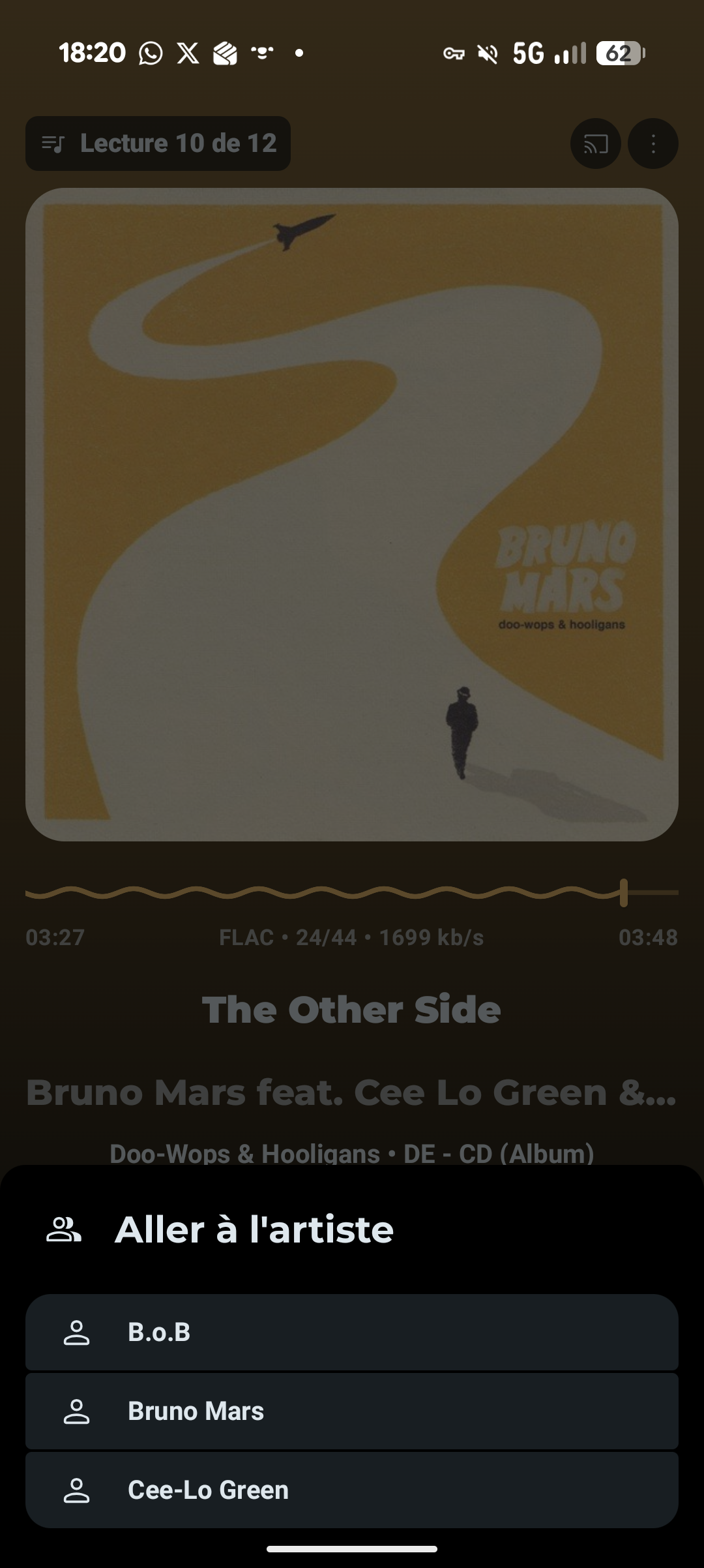Go to artist B.o.B
The height and width of the screenshot is (1568, 704).
pos(352,1332)
